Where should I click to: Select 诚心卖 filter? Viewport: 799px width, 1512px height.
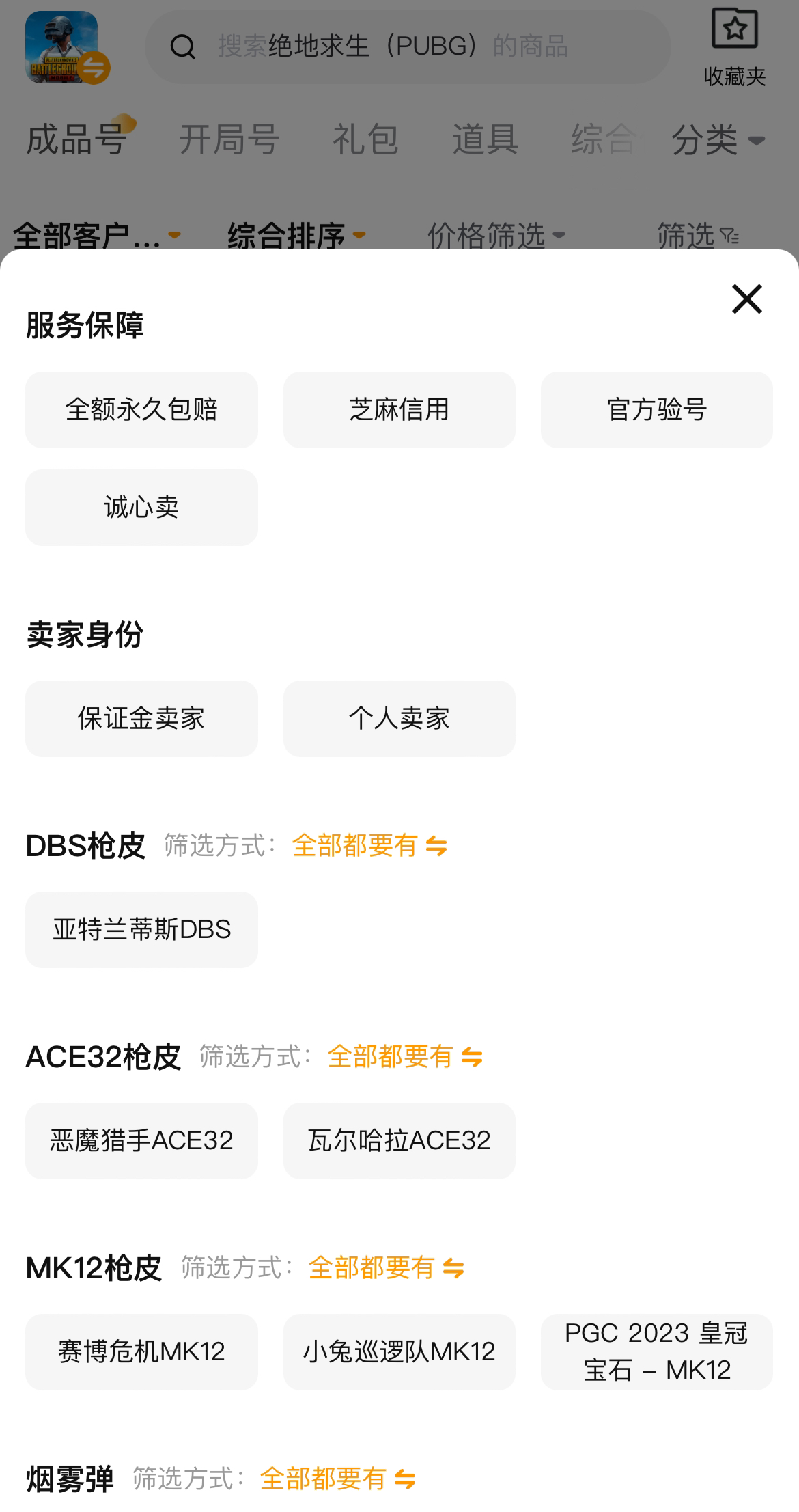pos(141,508)
